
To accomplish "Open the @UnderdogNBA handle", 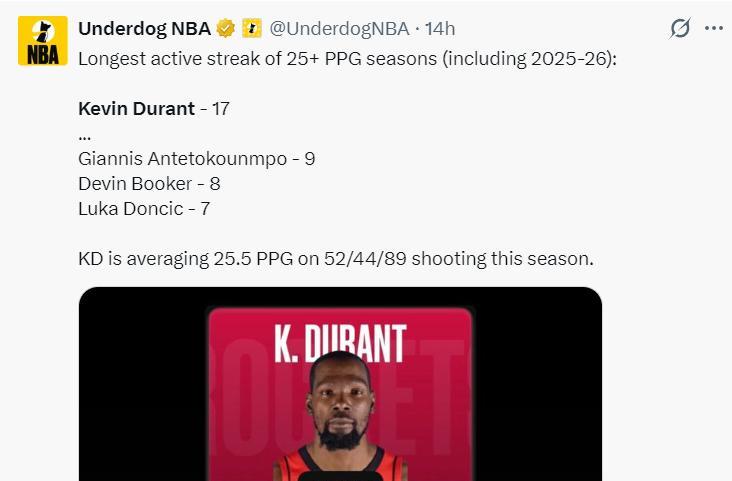I will [339, 28].
